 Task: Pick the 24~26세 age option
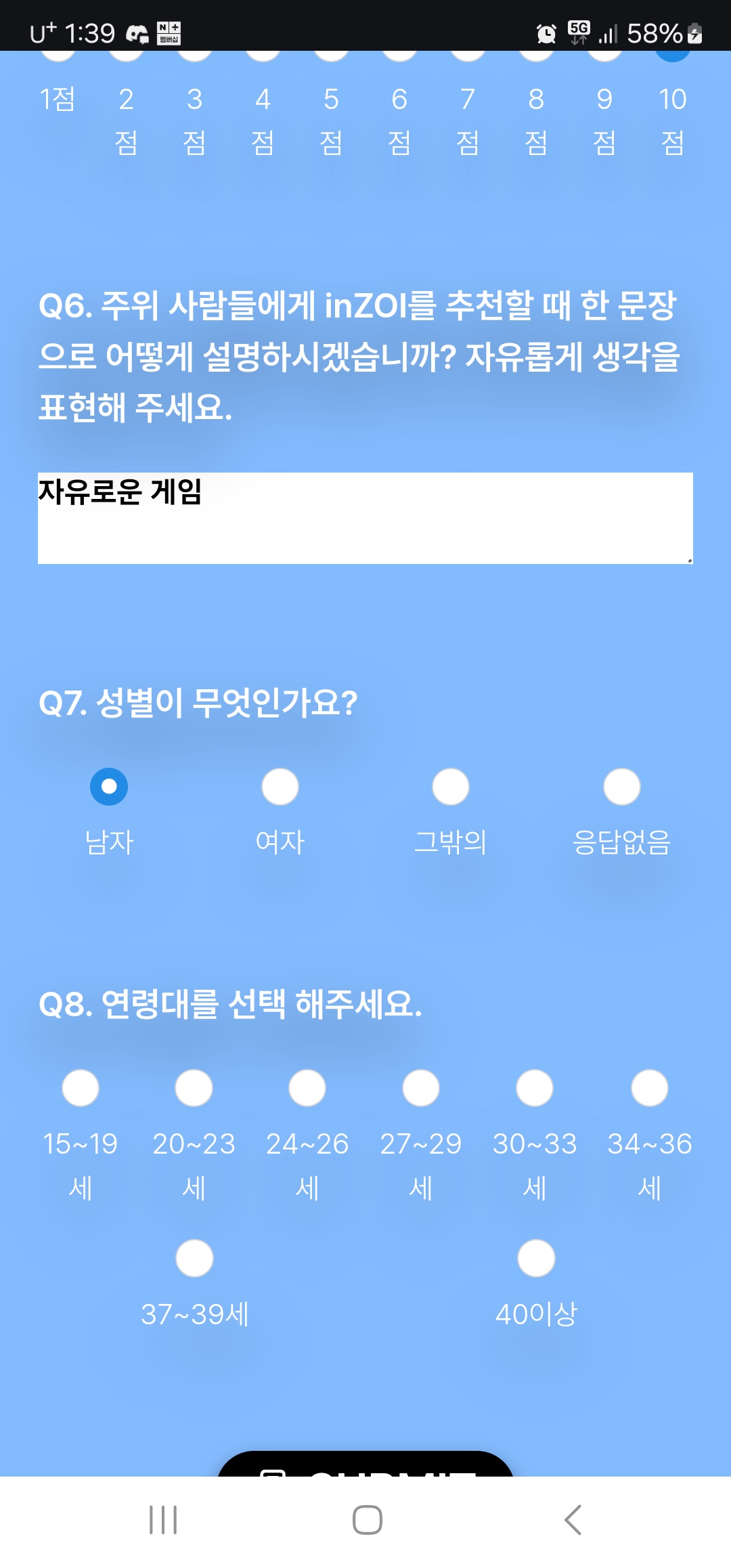307,1088
